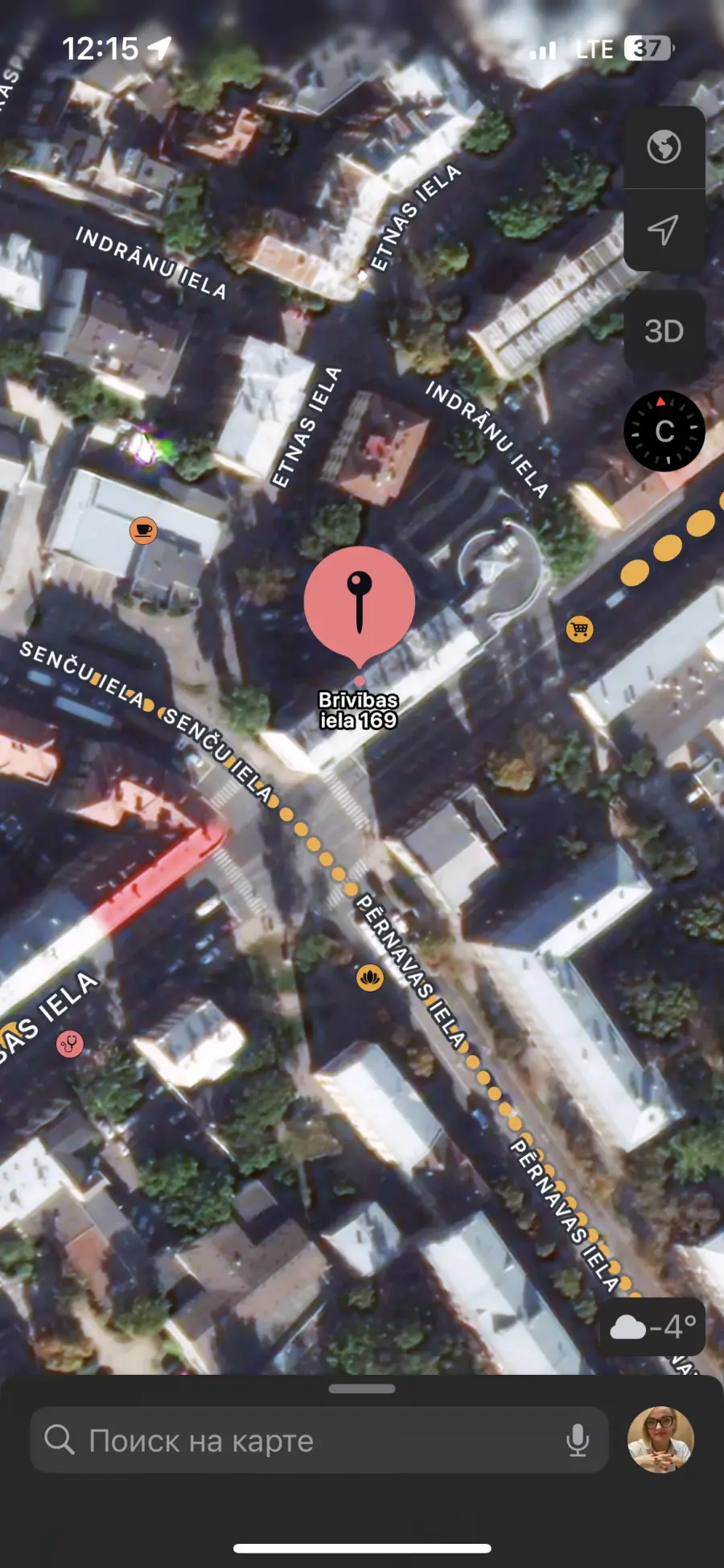Screen dimensions: 724x1568
Task: Open the Brīvības iela 169 pin
Action: pyautogui.click(x=360, y=606)
